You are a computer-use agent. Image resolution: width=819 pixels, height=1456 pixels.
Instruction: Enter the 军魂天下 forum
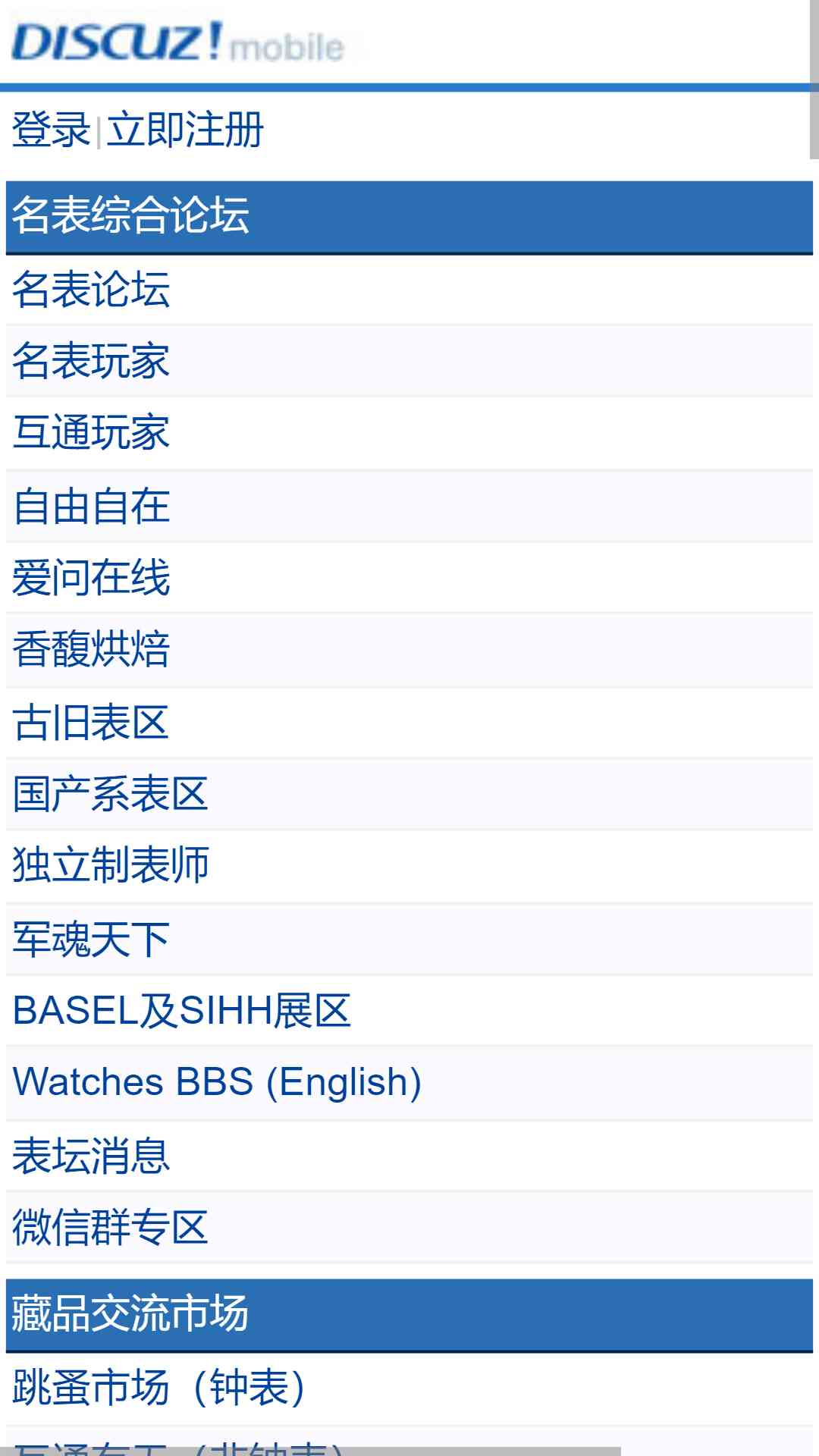pyautogui.click(x=91, y=940)
